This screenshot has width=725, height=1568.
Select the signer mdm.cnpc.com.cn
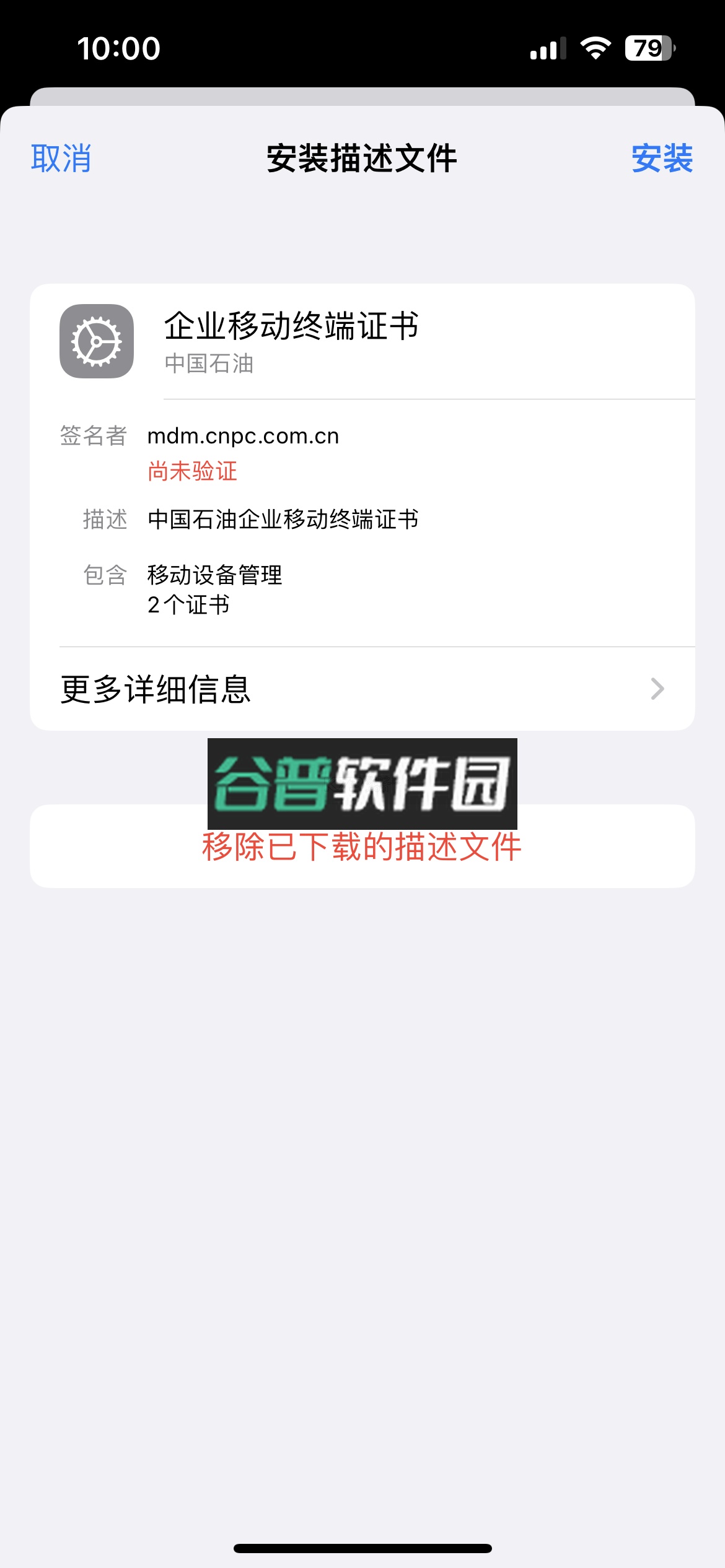243,436
